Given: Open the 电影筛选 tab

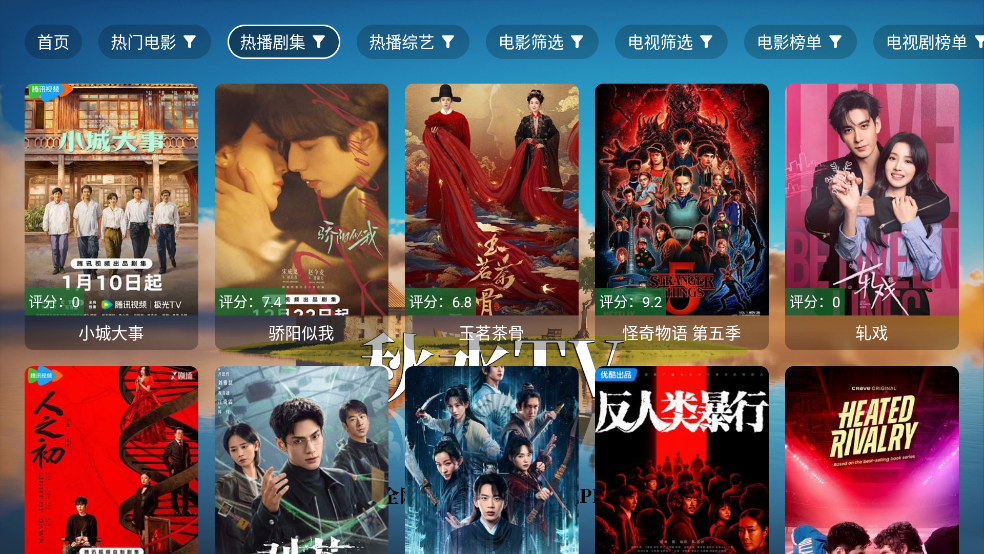Looking at the screenshot, I should (542, 42).
